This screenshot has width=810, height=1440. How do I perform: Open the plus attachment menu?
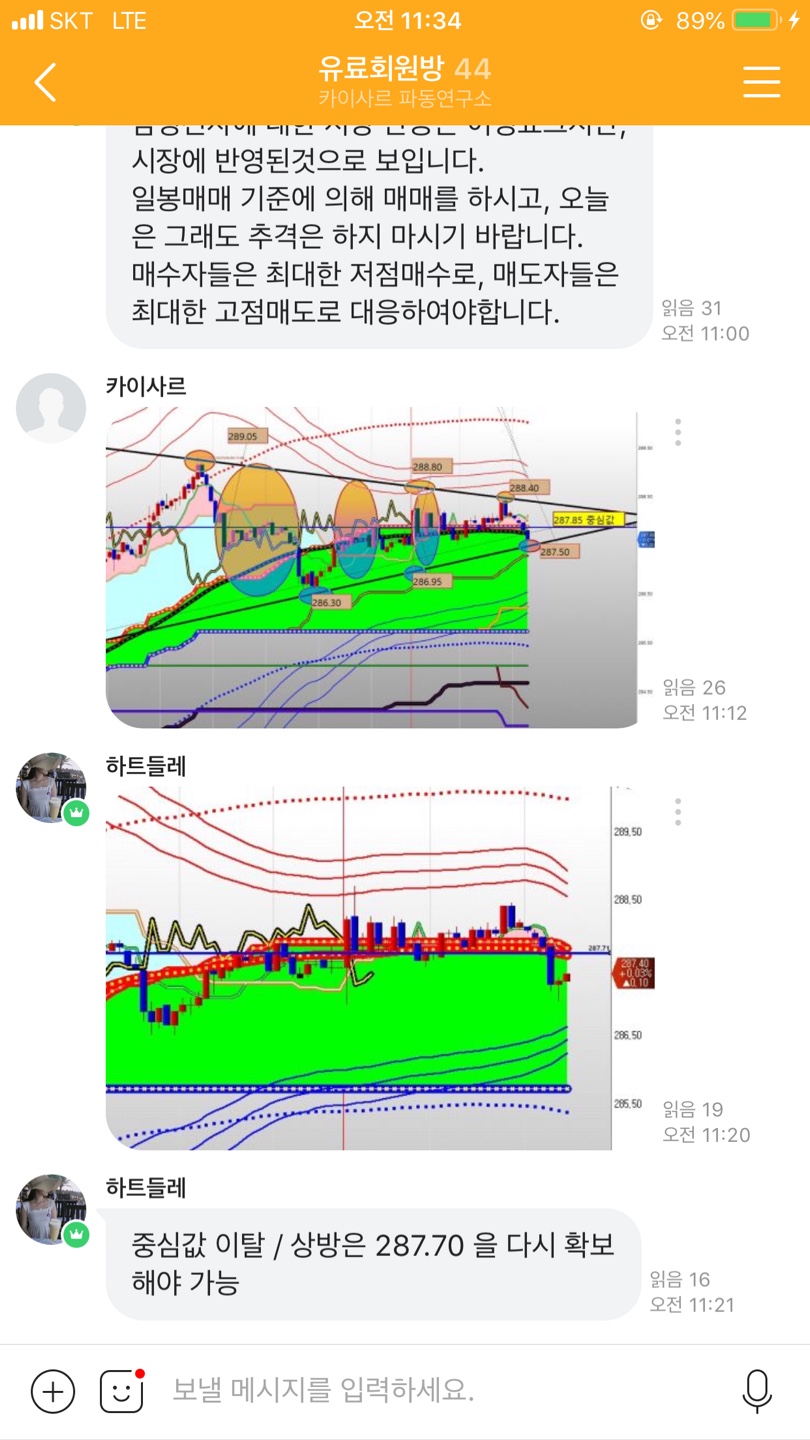(x=53, y=1391)
